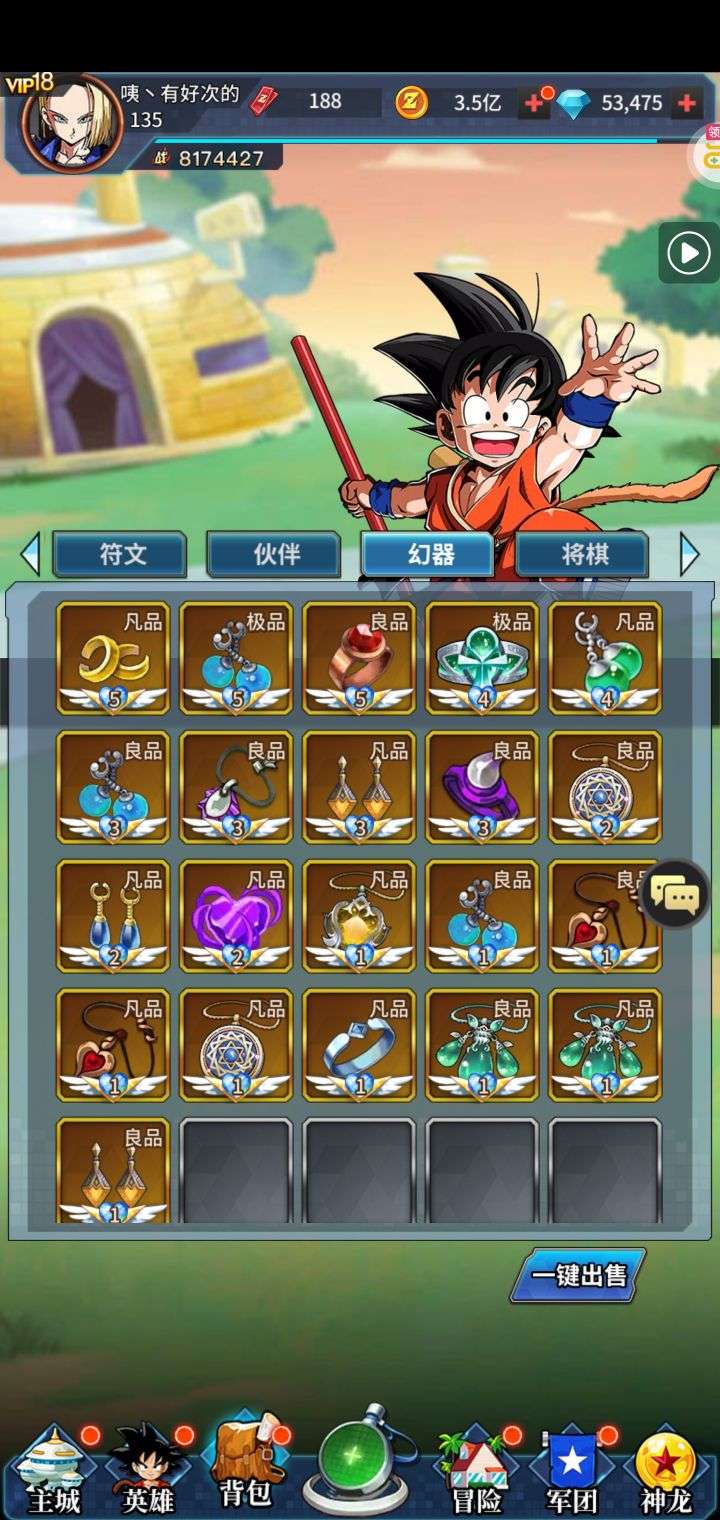Open the chat bubble button
The image size is (720, 1520).
click(675, 895)
